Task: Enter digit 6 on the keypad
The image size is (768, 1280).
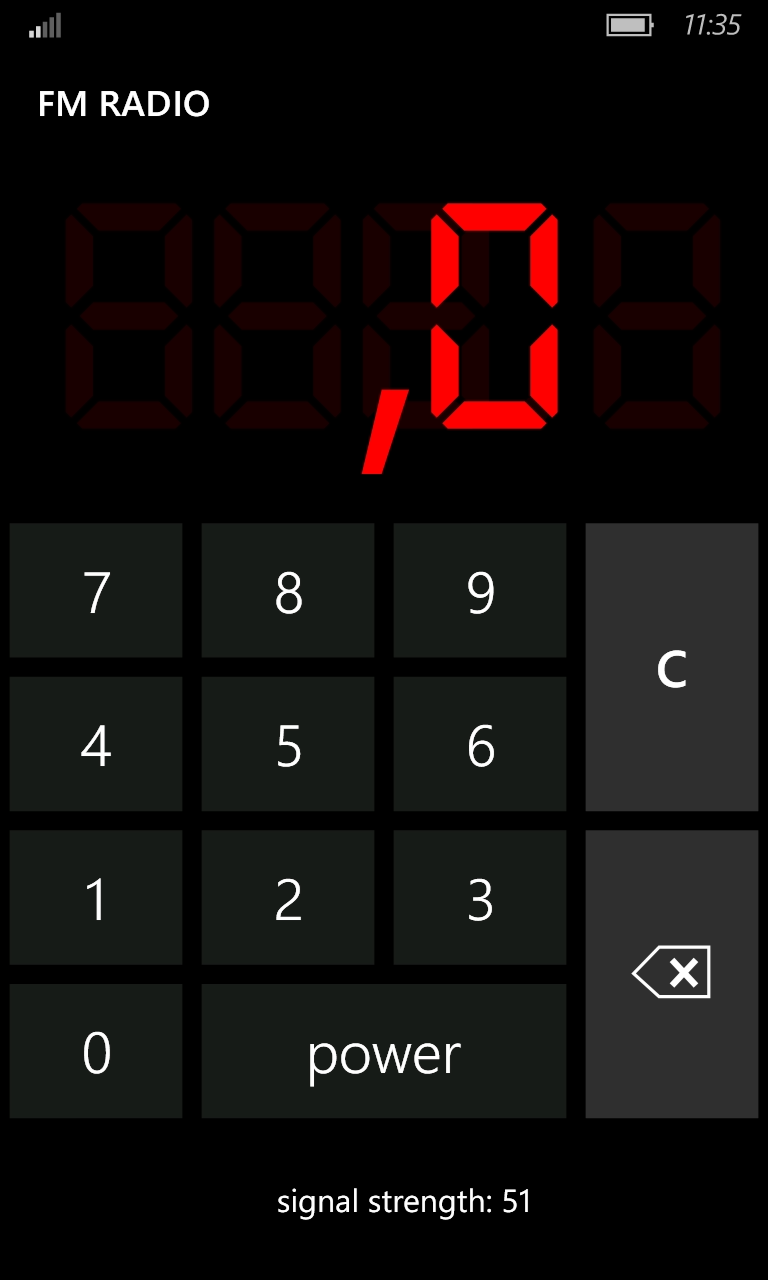Action: (x=480, y=744)
